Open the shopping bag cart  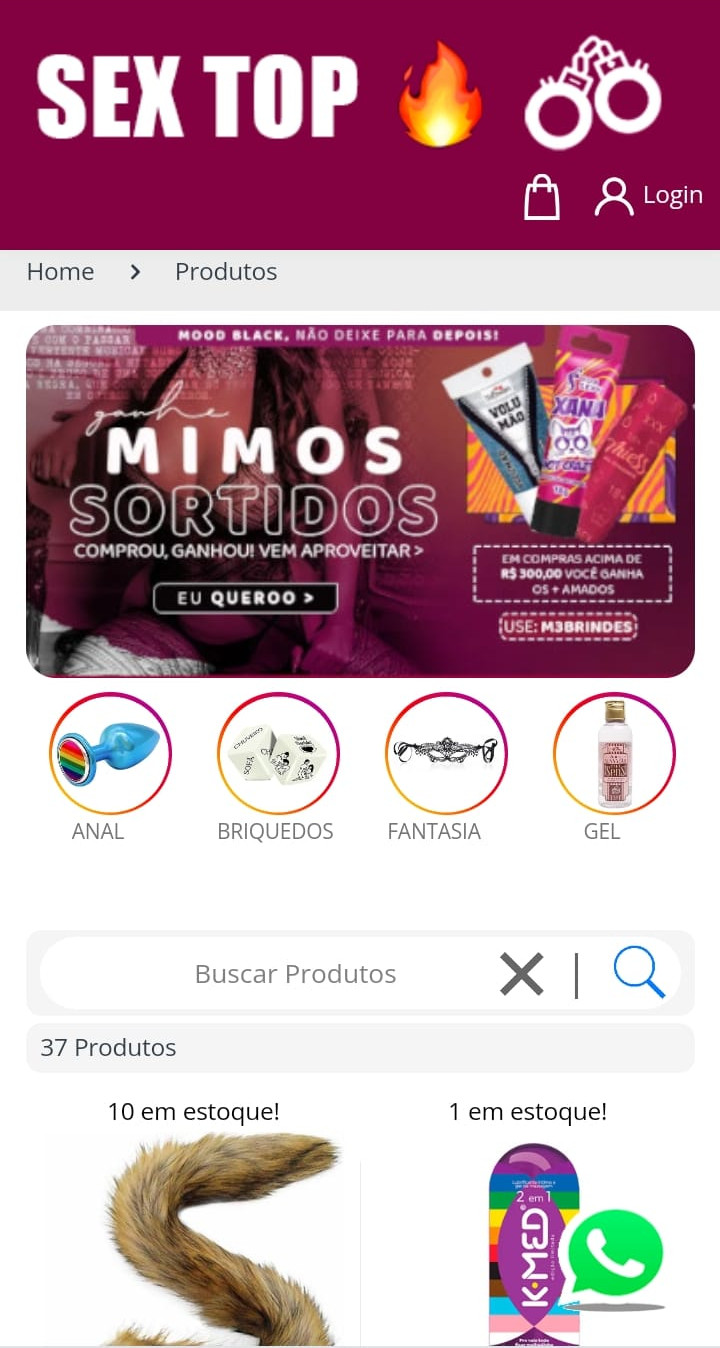tap(542, 197)
